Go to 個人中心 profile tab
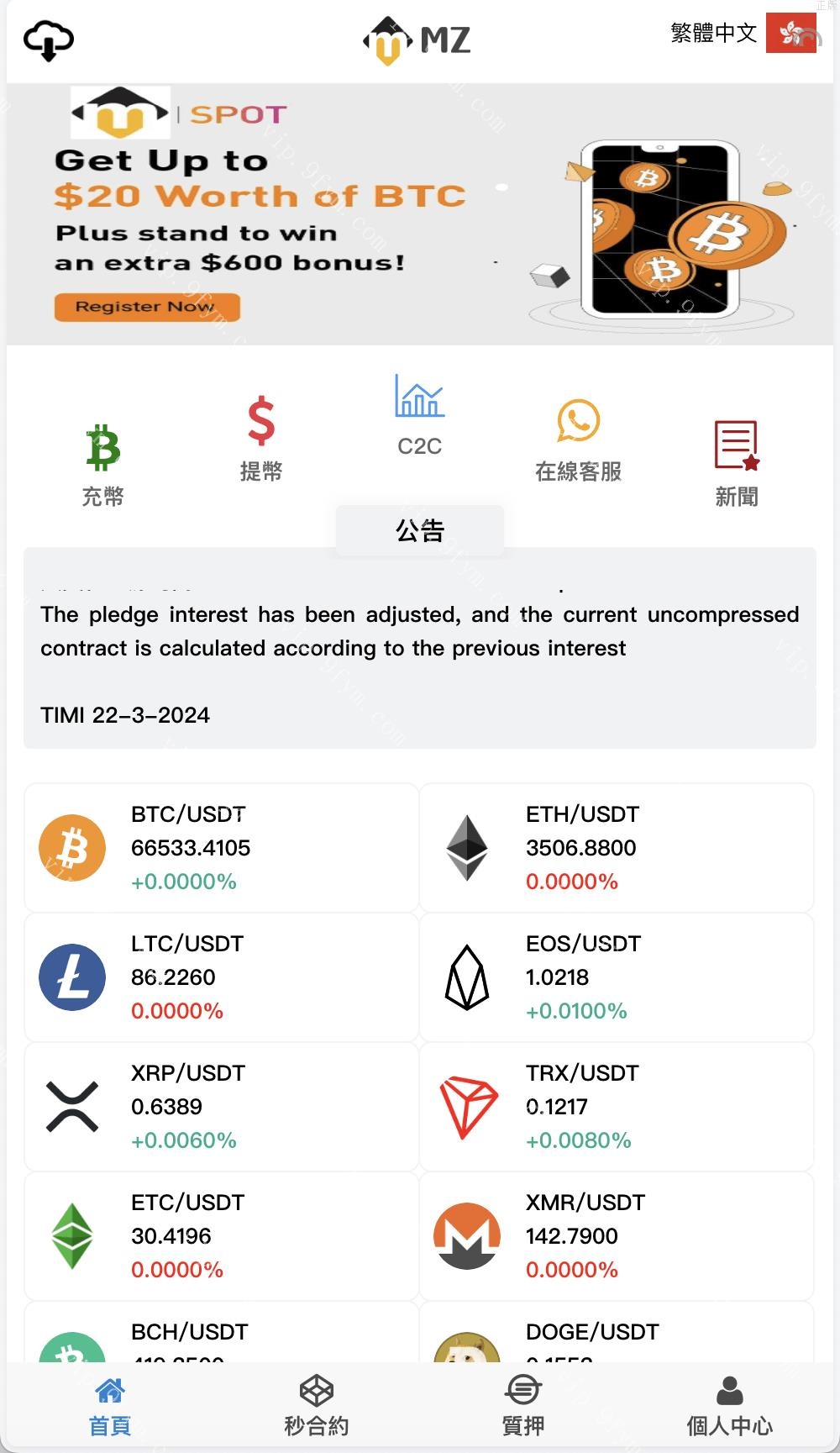This screenshot has height=1453, width=840. pos(729,1407)
